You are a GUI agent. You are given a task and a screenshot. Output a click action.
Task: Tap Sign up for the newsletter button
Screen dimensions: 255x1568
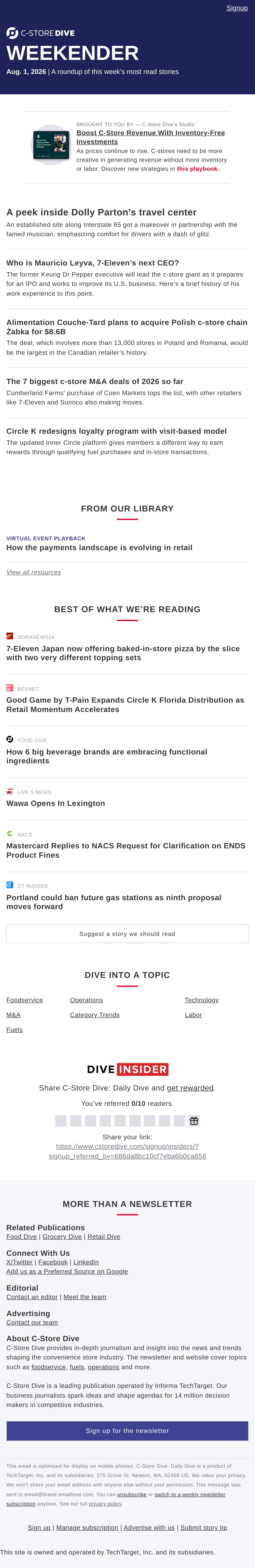(x=127, y=1430)
